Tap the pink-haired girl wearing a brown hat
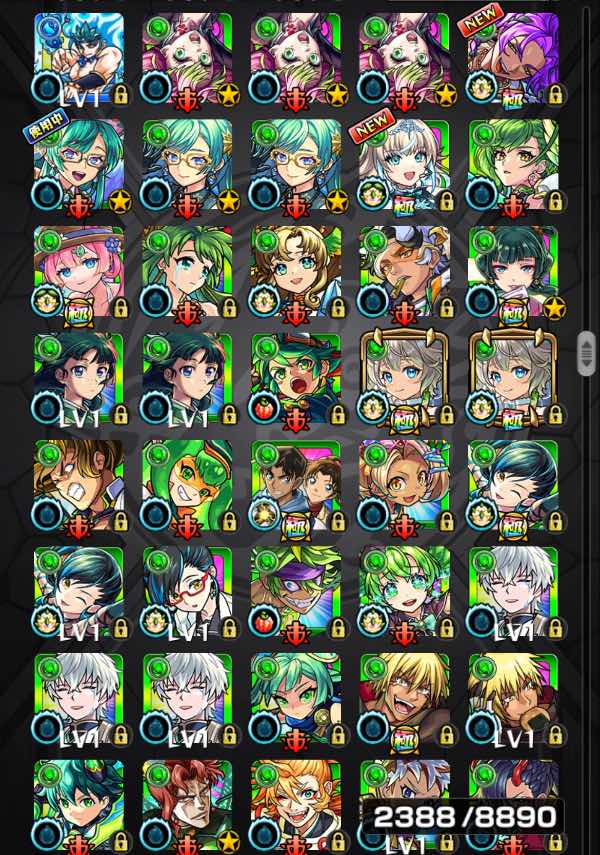The height and width of the screenshot is (855, 600). pos(78,272)
